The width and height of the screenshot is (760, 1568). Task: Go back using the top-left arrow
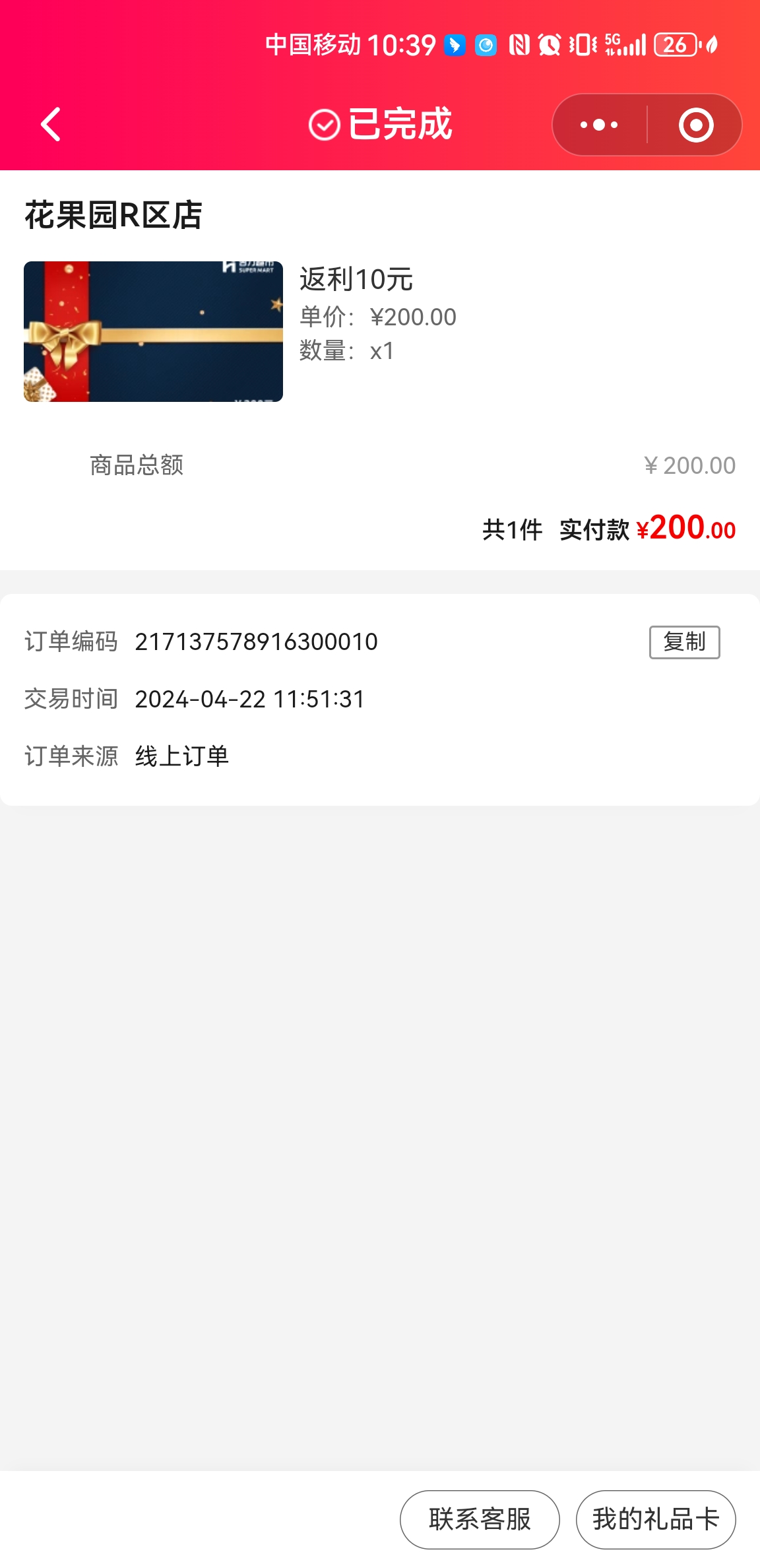tap(51, 124)
